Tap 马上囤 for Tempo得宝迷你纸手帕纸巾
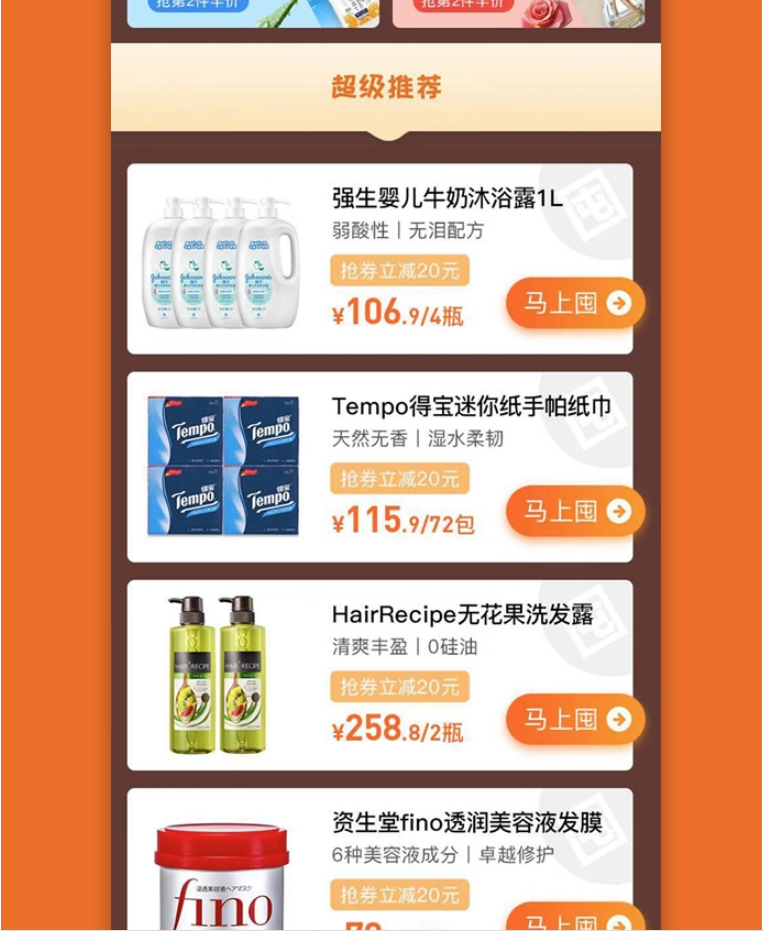The width and height of the screenshot is (764, 931). point(575,511)
